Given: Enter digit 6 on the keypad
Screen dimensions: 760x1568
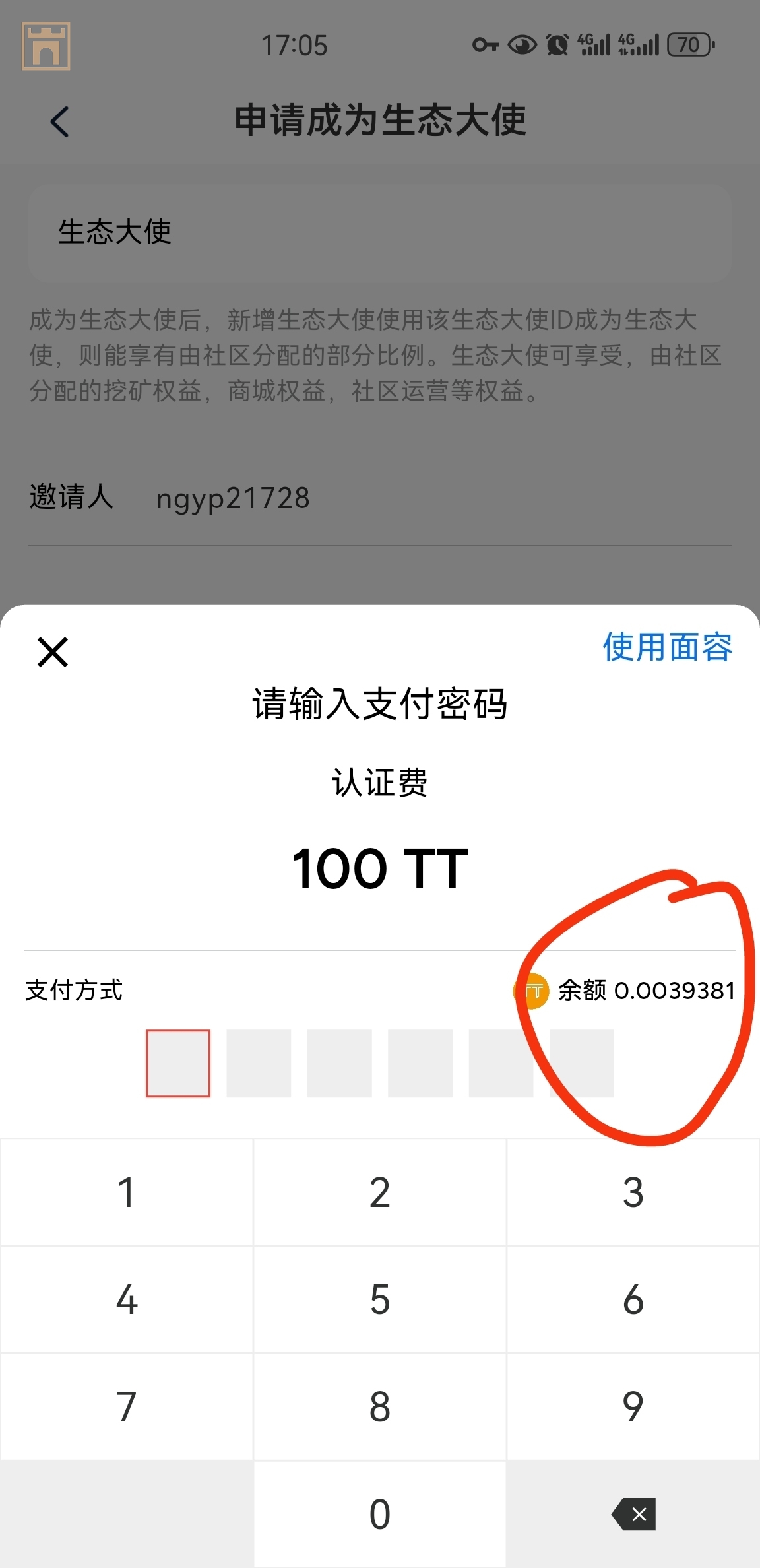Looking at the screenshot, I should [x=633, y=1299].
